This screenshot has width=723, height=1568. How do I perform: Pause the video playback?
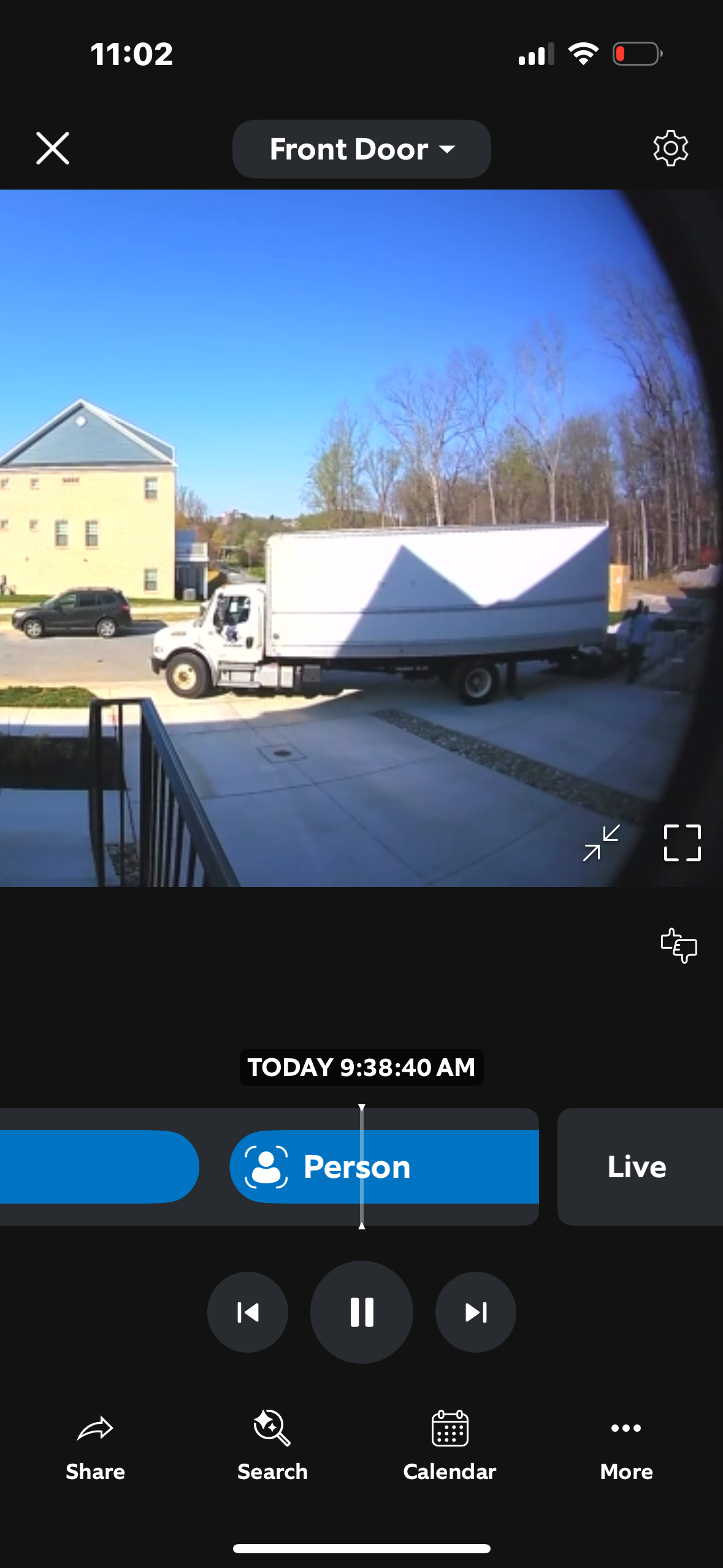(362, 1312)
